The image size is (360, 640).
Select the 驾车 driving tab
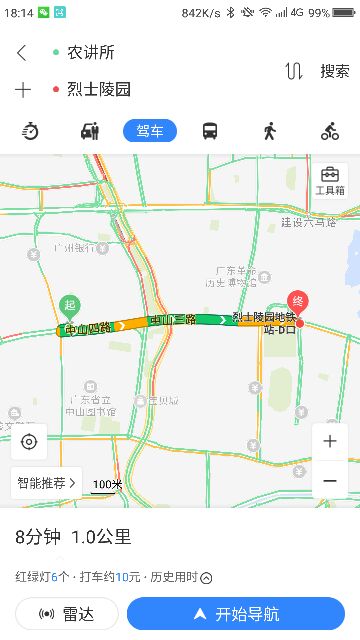coord(150,131)
